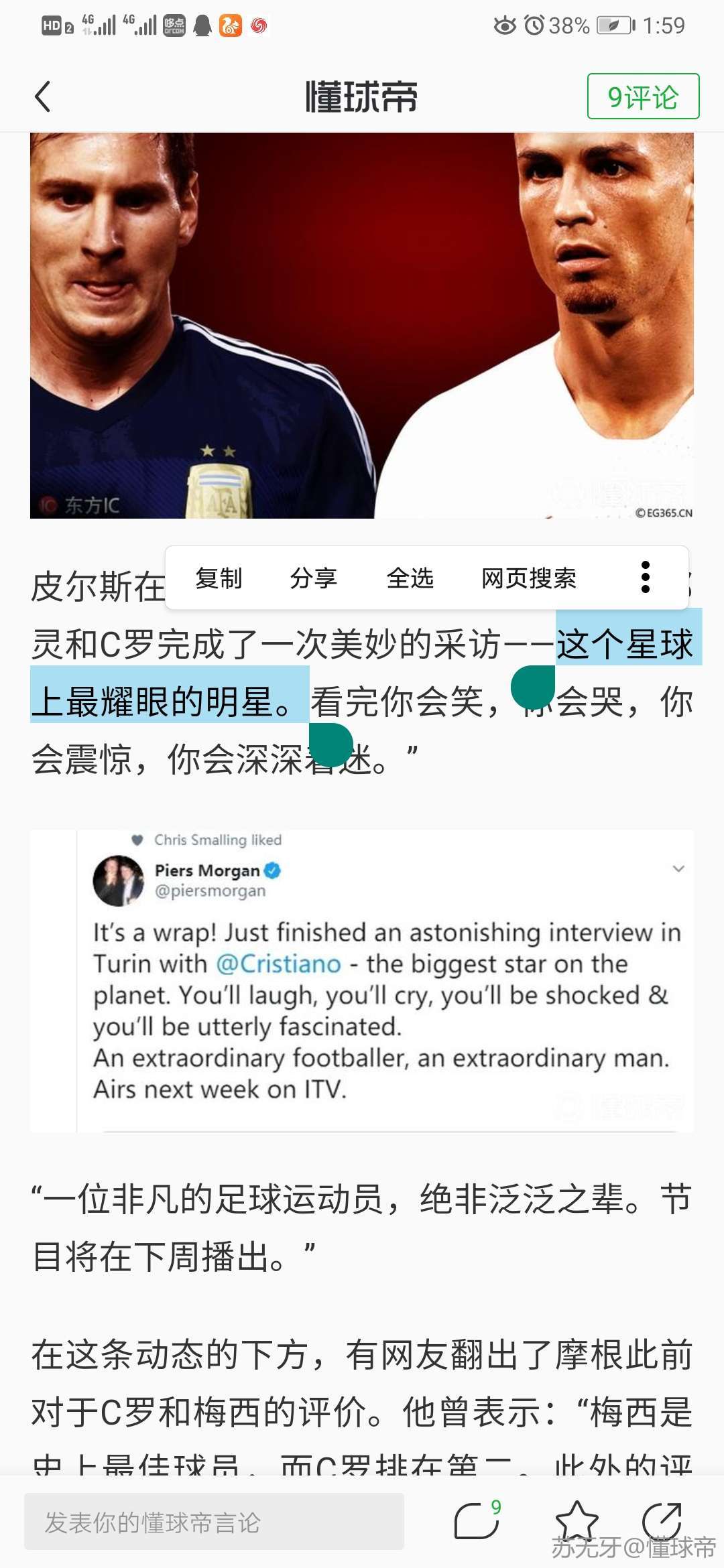Open the 9评论 comments button
Image resolution: width=724 pixels, height=1568 pixels.
click(x=643, y=96)
